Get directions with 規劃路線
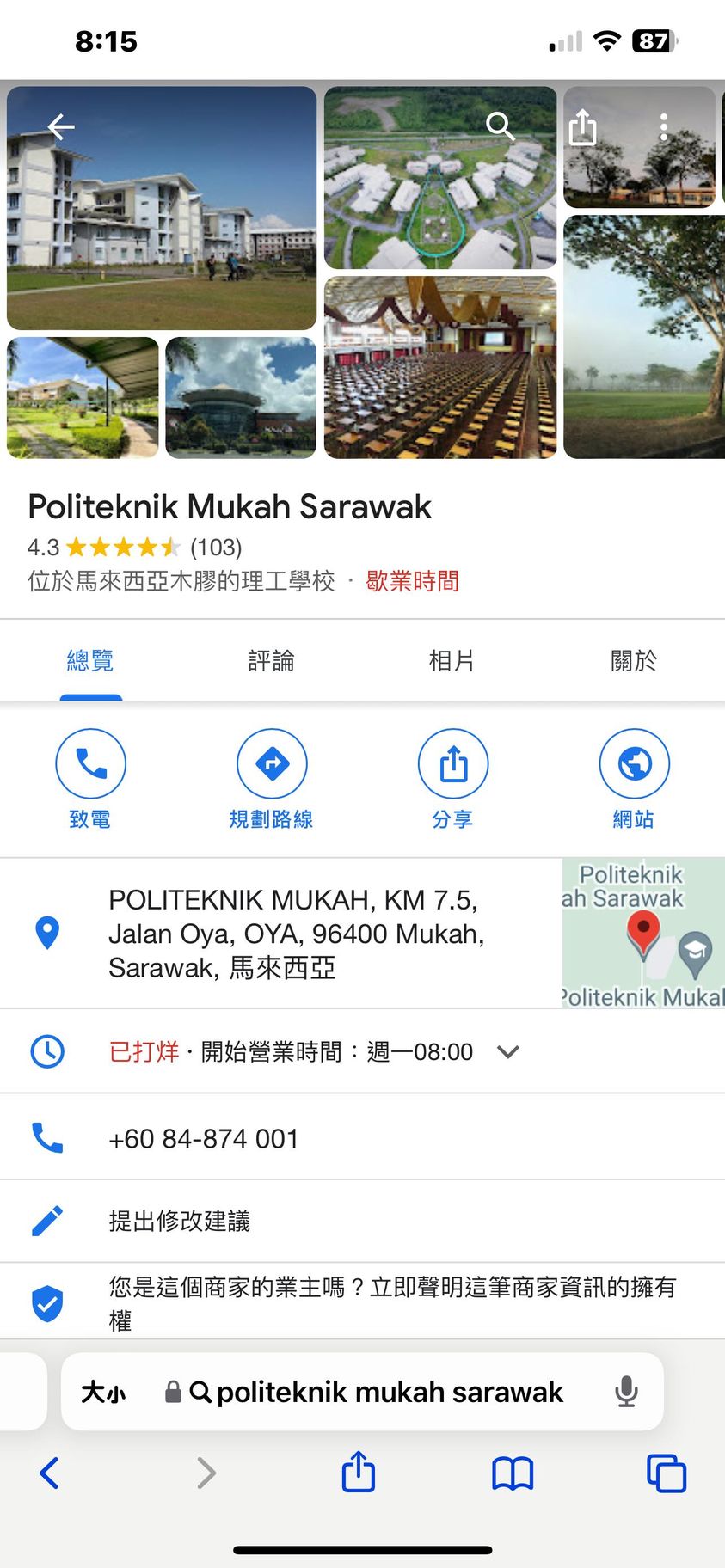This screenshot has height=1568, width=725. [x=272, y=763]
